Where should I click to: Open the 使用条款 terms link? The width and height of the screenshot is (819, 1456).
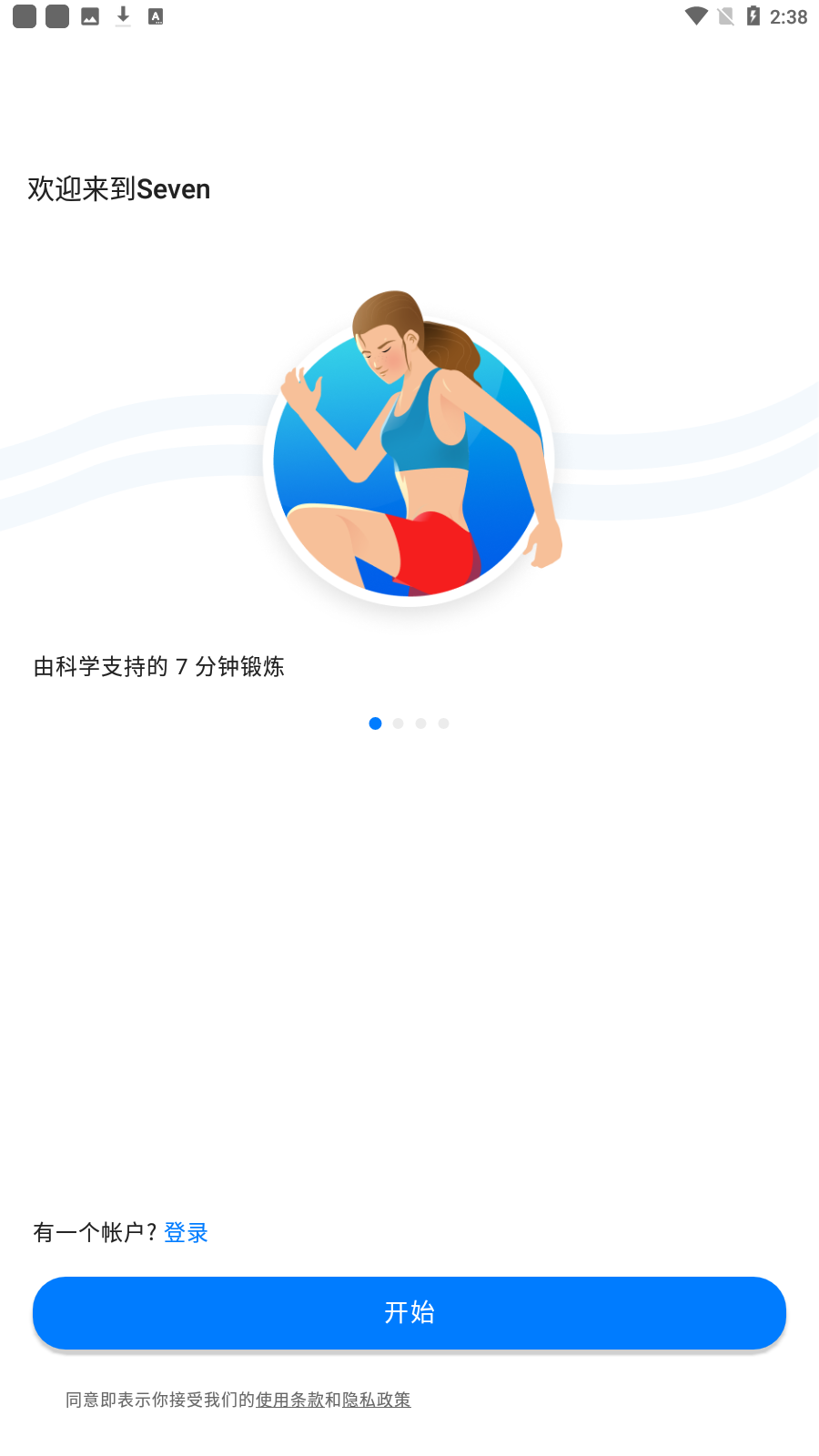pos(289,1400)
